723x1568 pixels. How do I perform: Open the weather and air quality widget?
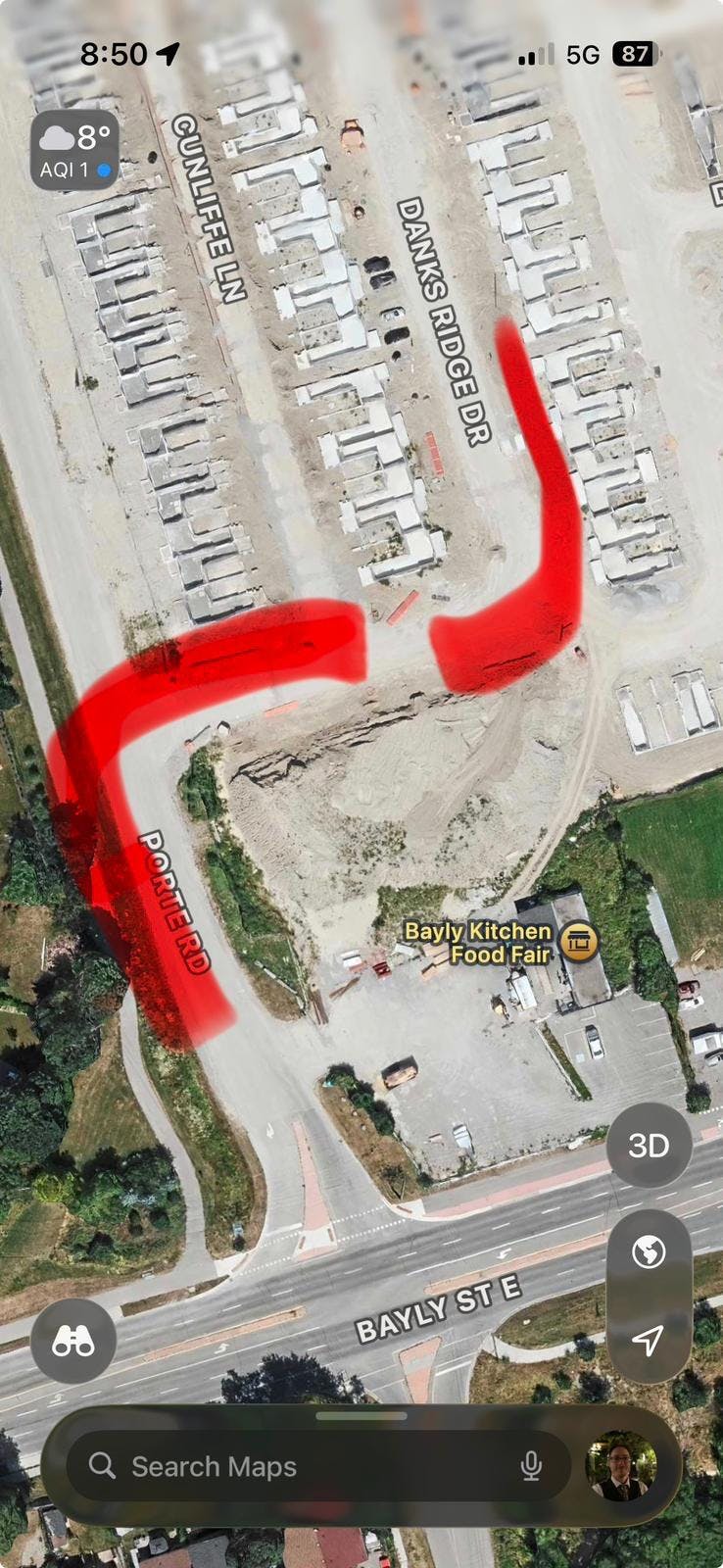(x=74, y=150)
